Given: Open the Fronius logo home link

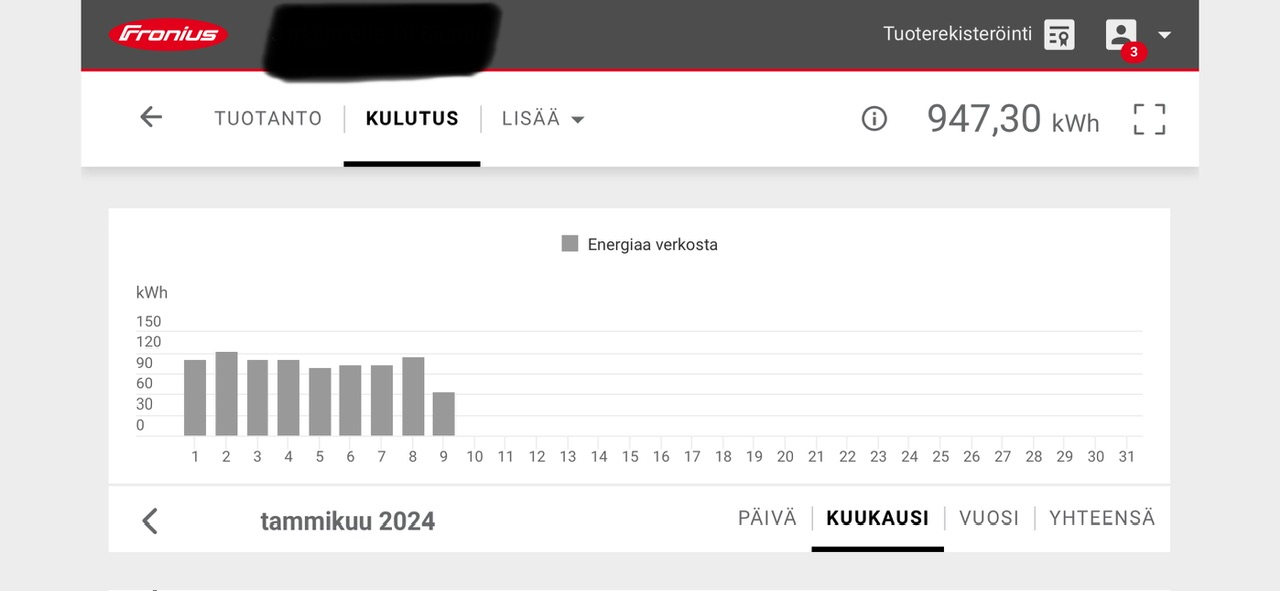Looking at the screenshot, I should [x=168, y=35].
